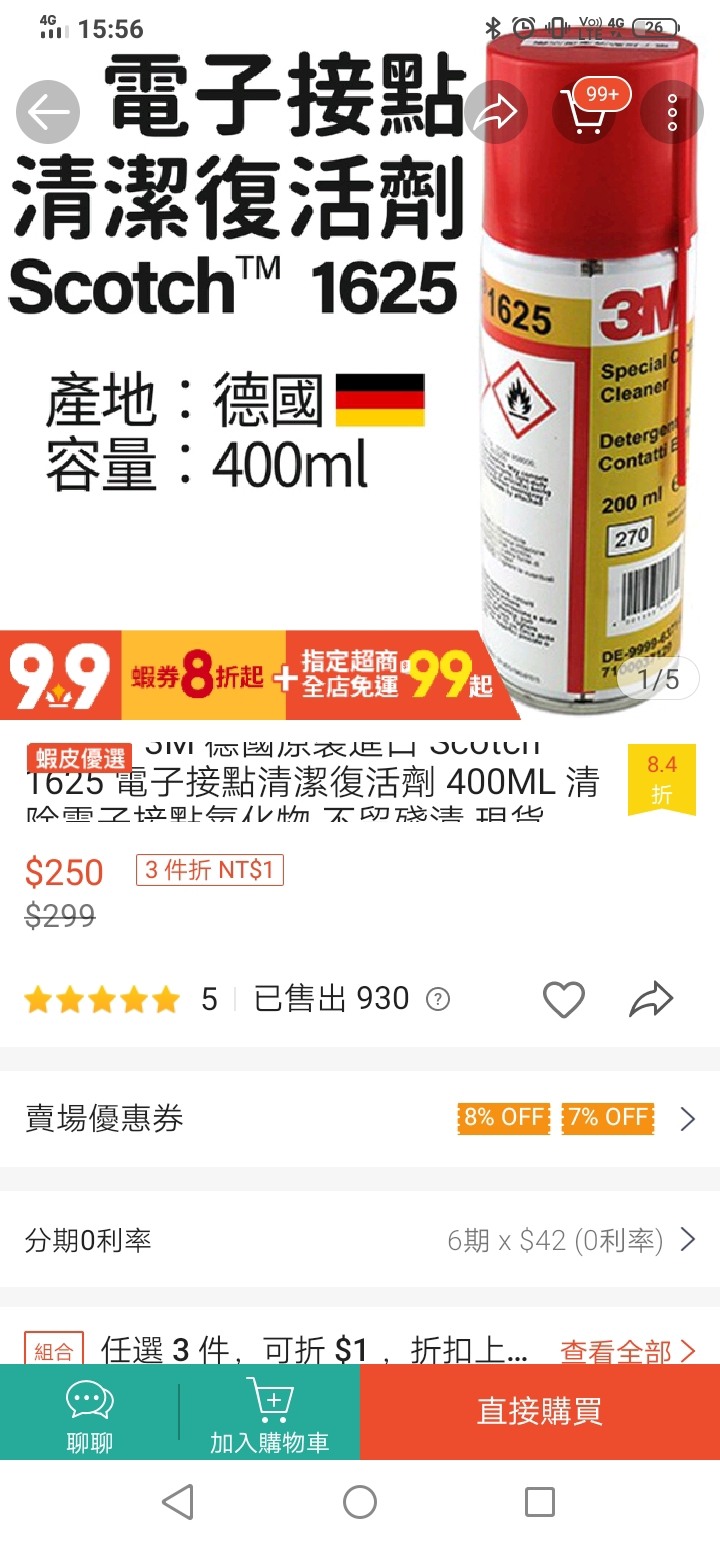Tap the system back button
This screenshot has height=1544, width=720.
tap(178, 1501)
